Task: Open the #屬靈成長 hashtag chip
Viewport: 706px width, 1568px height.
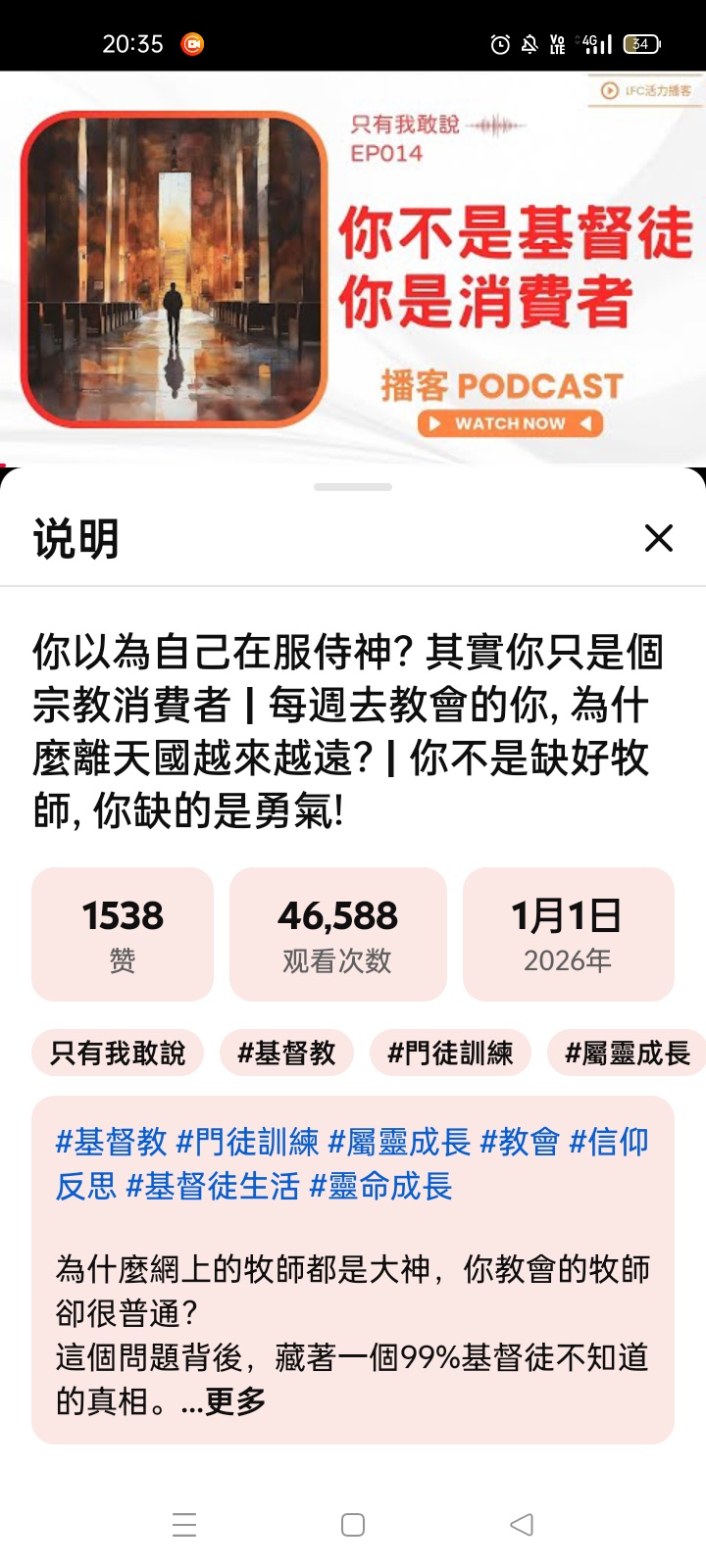Action: pyautogui.click(x=628, y=1053)
